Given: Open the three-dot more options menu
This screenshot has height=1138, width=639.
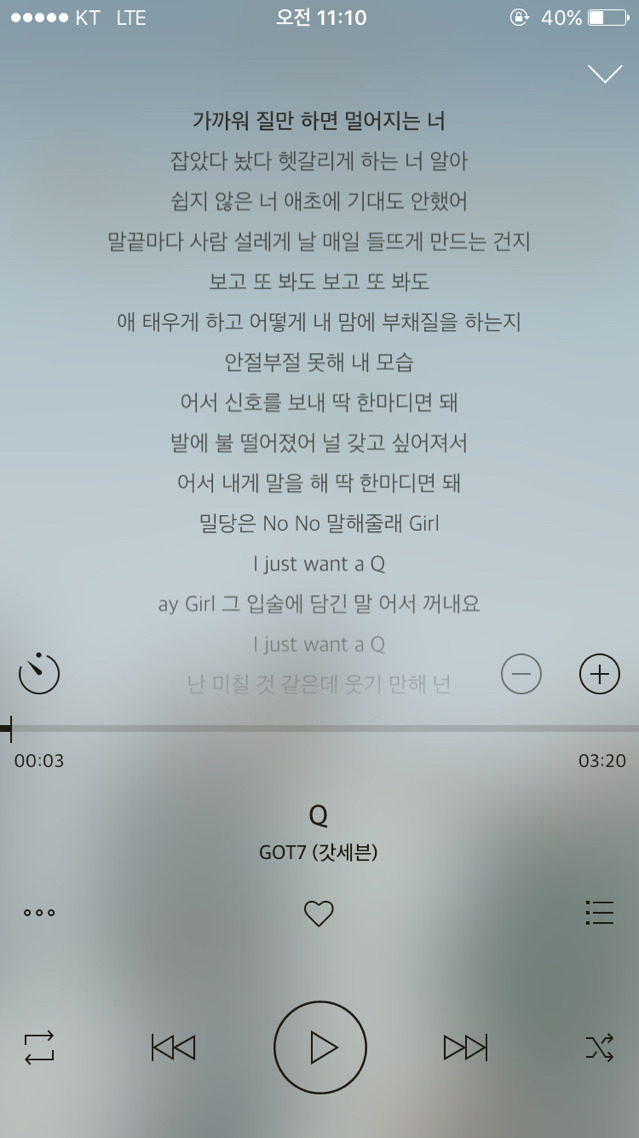Looking at the screenshot, I should tap(39, 912).
